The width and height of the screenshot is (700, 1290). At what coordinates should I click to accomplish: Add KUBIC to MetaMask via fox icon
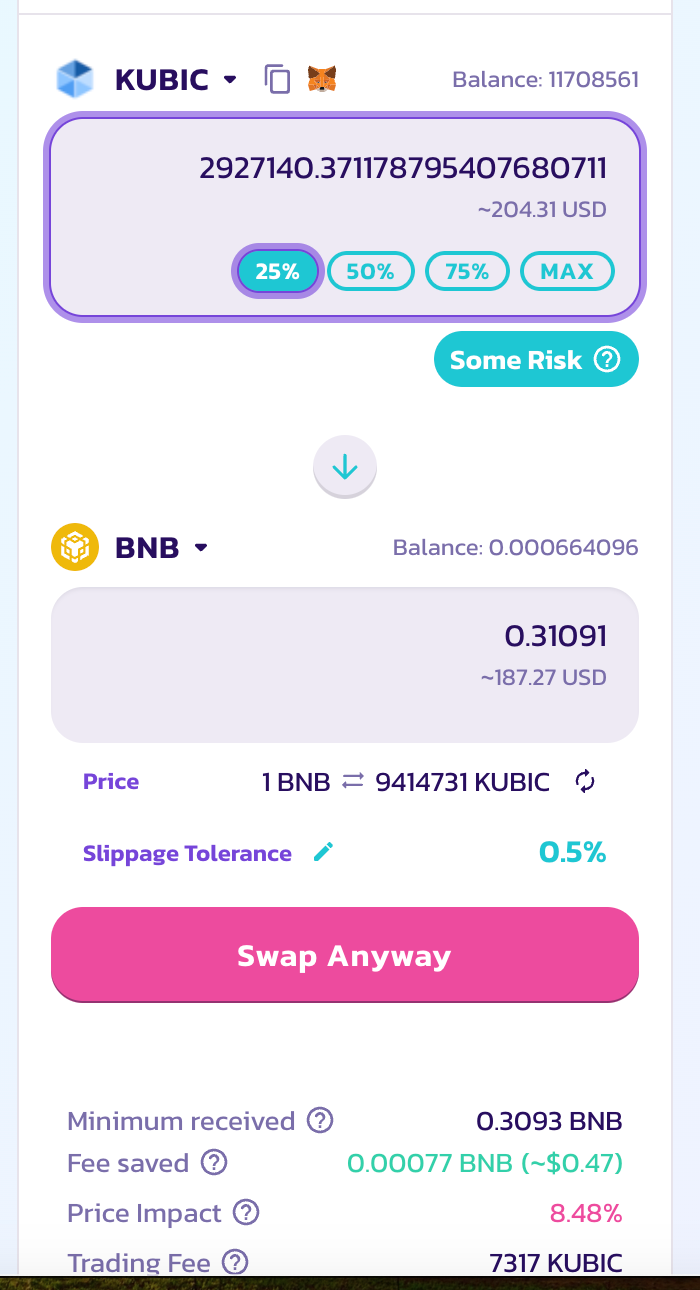[x=321, y=79]
